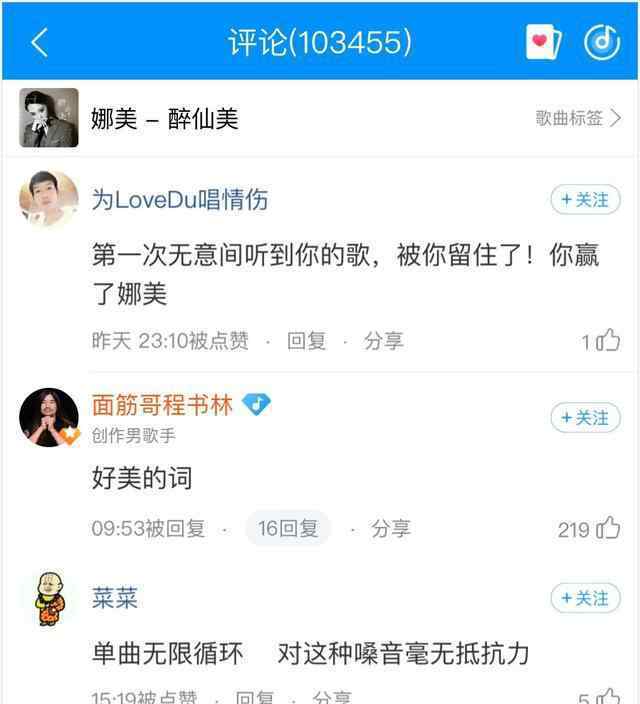Share 面筋哥程书林's comment
This screenshot has width=640, height=704.
[x=391, y=529]
